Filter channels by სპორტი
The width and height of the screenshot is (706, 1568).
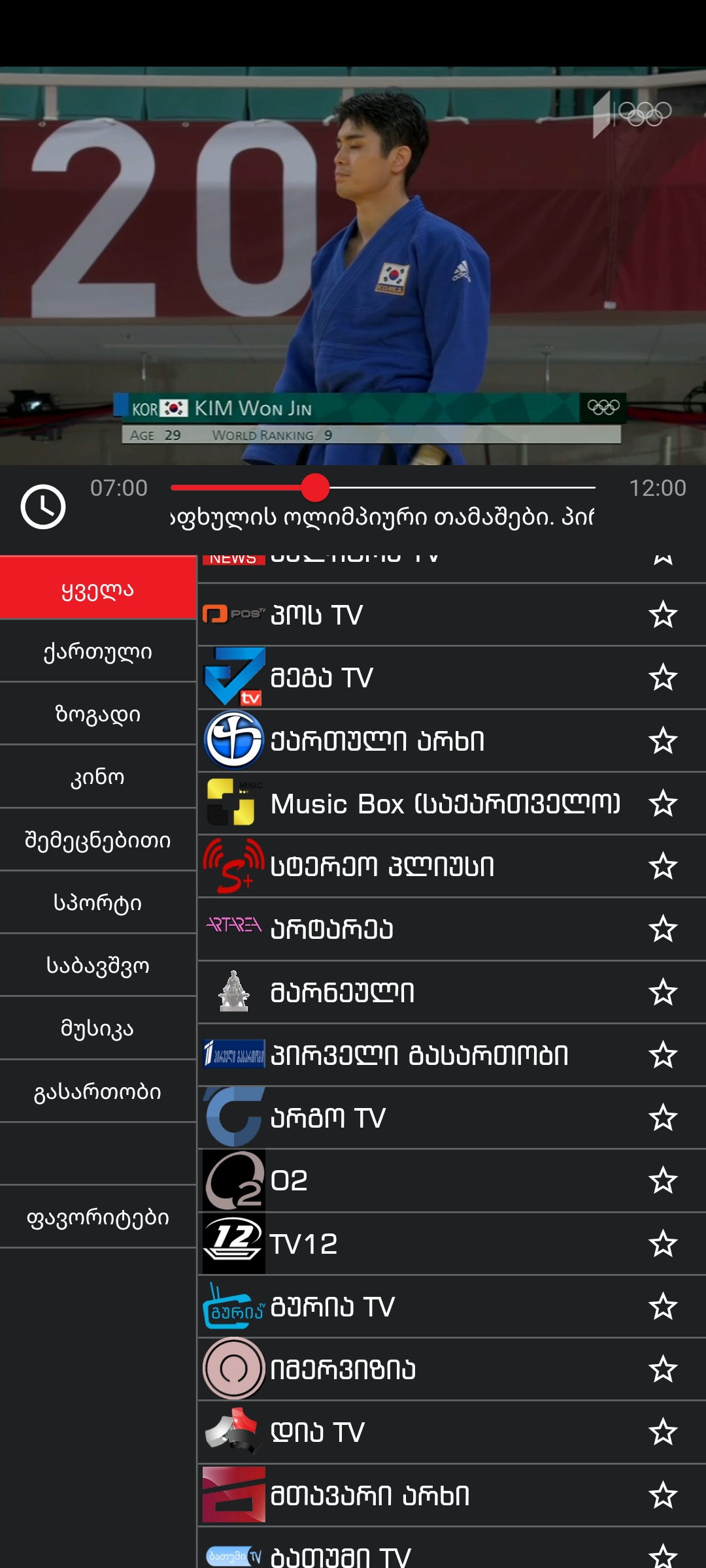98,903
